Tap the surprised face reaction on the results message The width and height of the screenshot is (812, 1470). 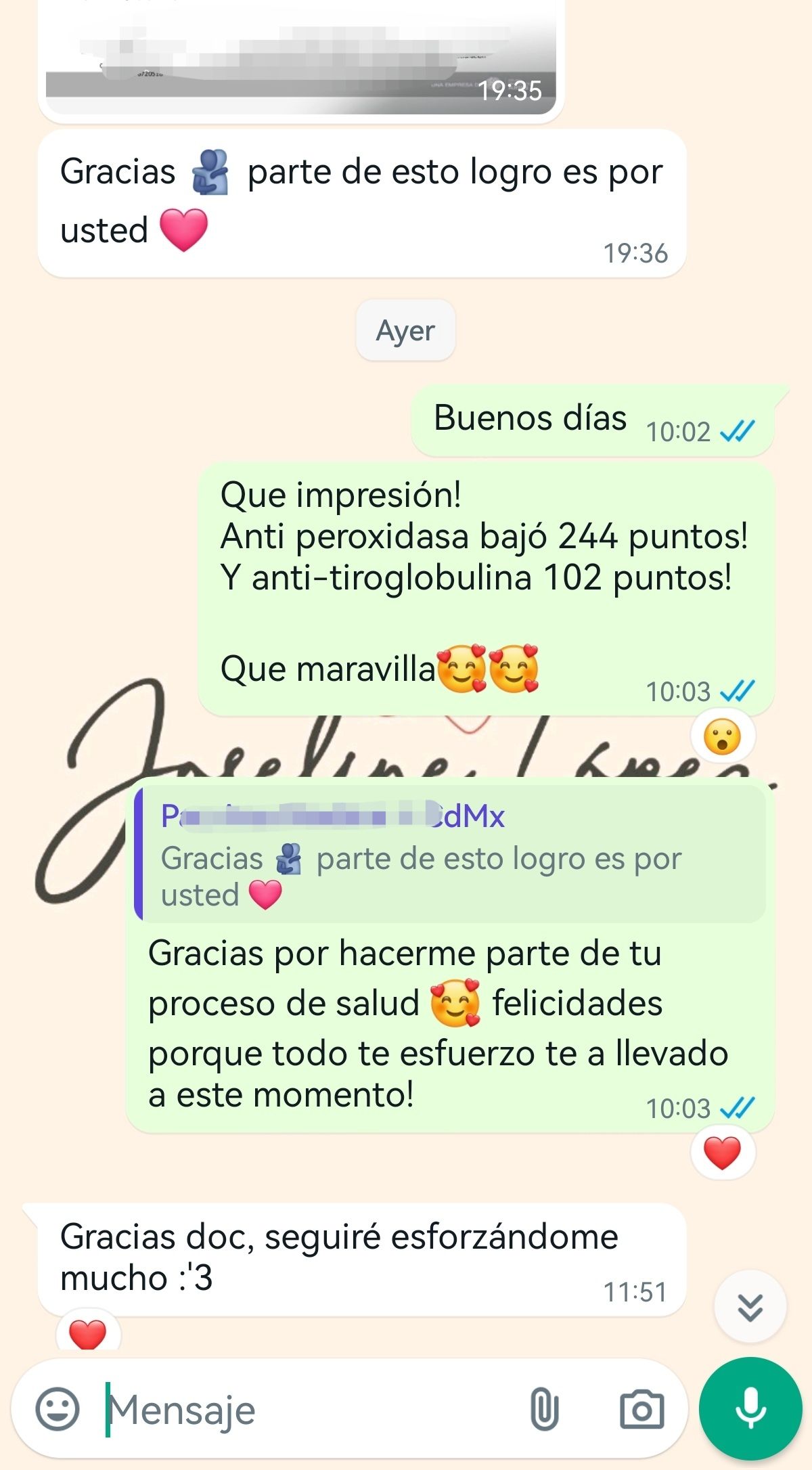point(723,737)
